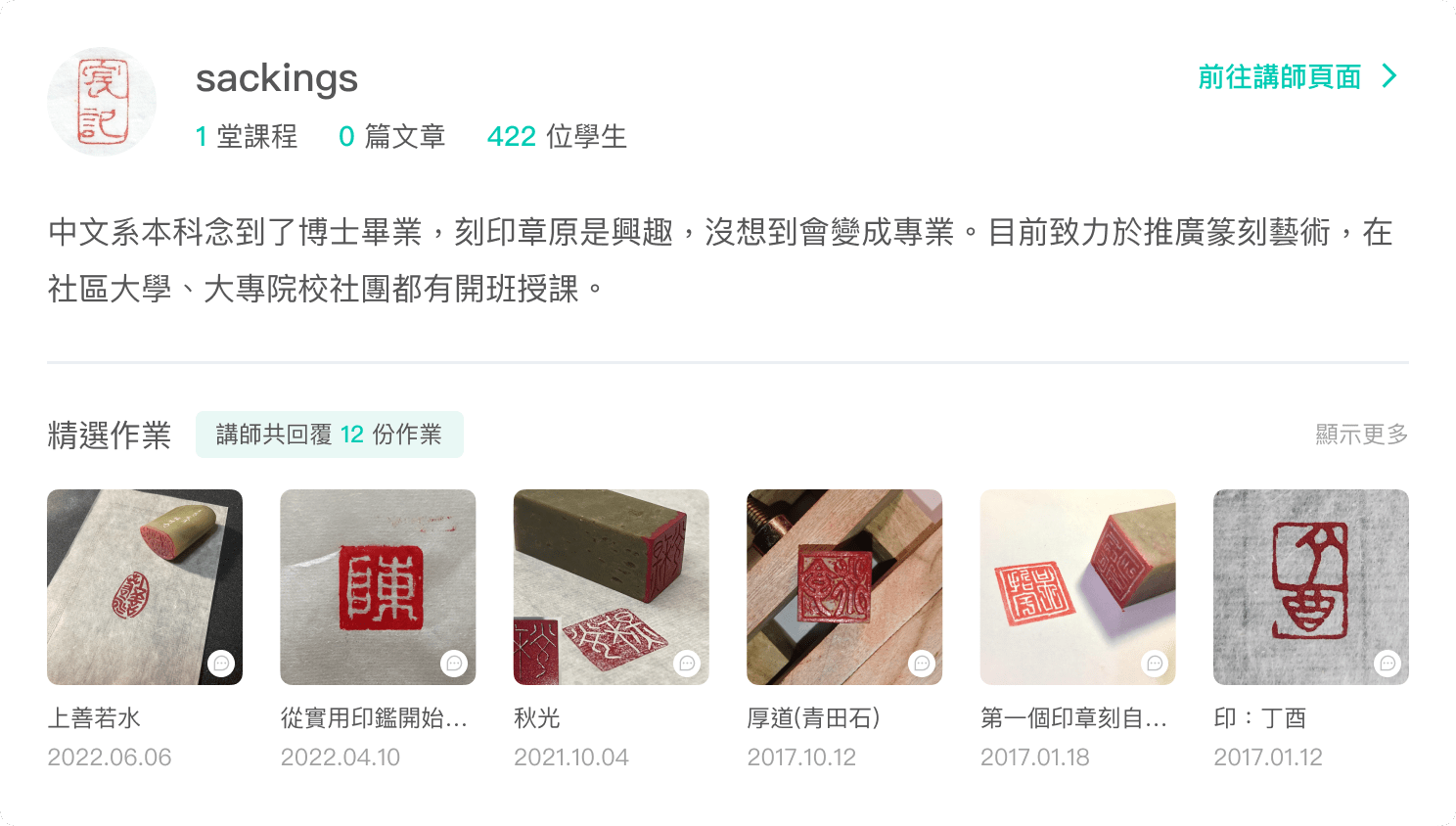Open the 從實用印鑑開始 homework card

pyautogui.click(x=378, y=587)
